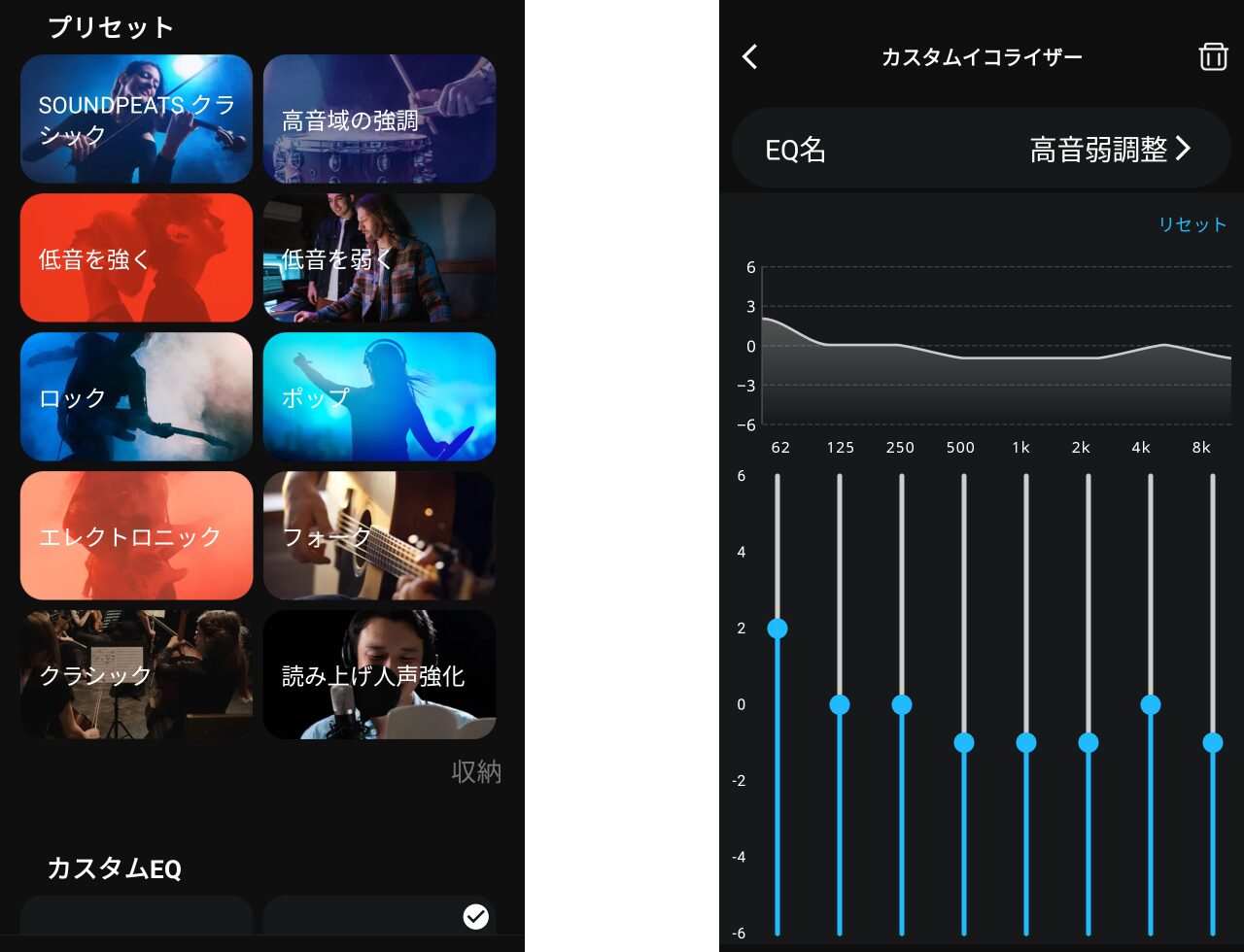Select the ポップ preset
The width and height of the screenshot is (1244, 952).
(379, 396)
